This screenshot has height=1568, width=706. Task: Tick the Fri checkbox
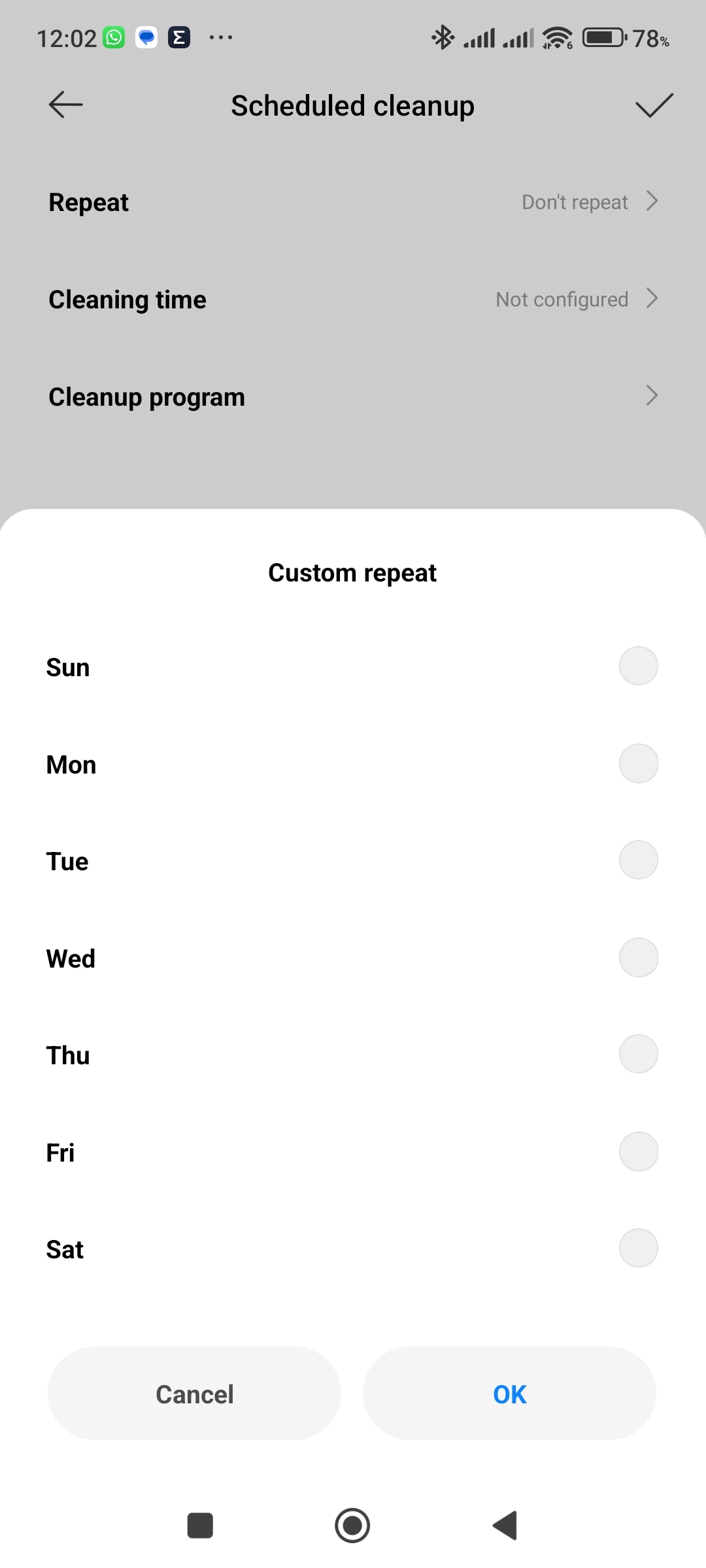(x=638, y=1151)
